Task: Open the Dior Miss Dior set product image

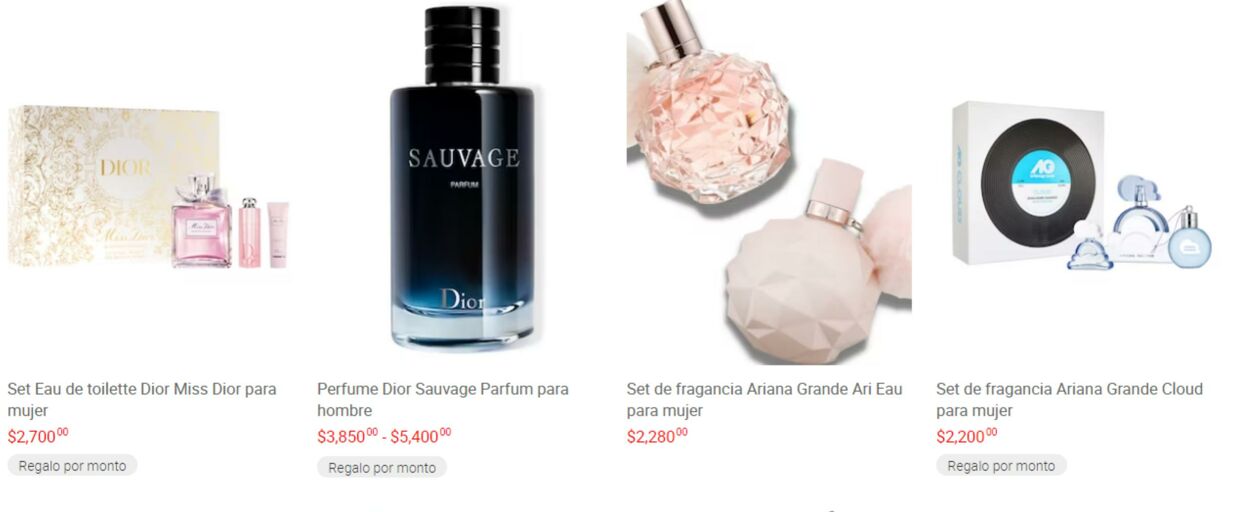Action: click(150, 188)
